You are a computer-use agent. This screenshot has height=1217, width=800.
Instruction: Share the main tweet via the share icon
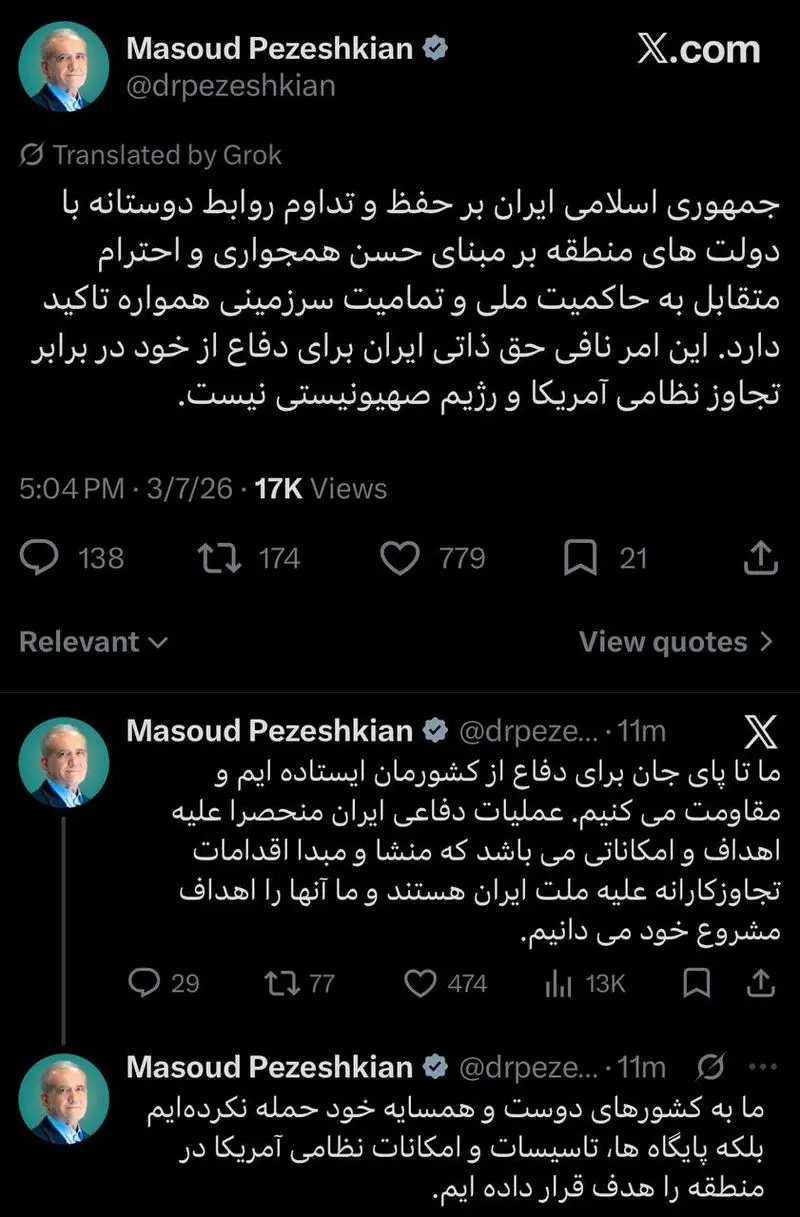[760, 558]
